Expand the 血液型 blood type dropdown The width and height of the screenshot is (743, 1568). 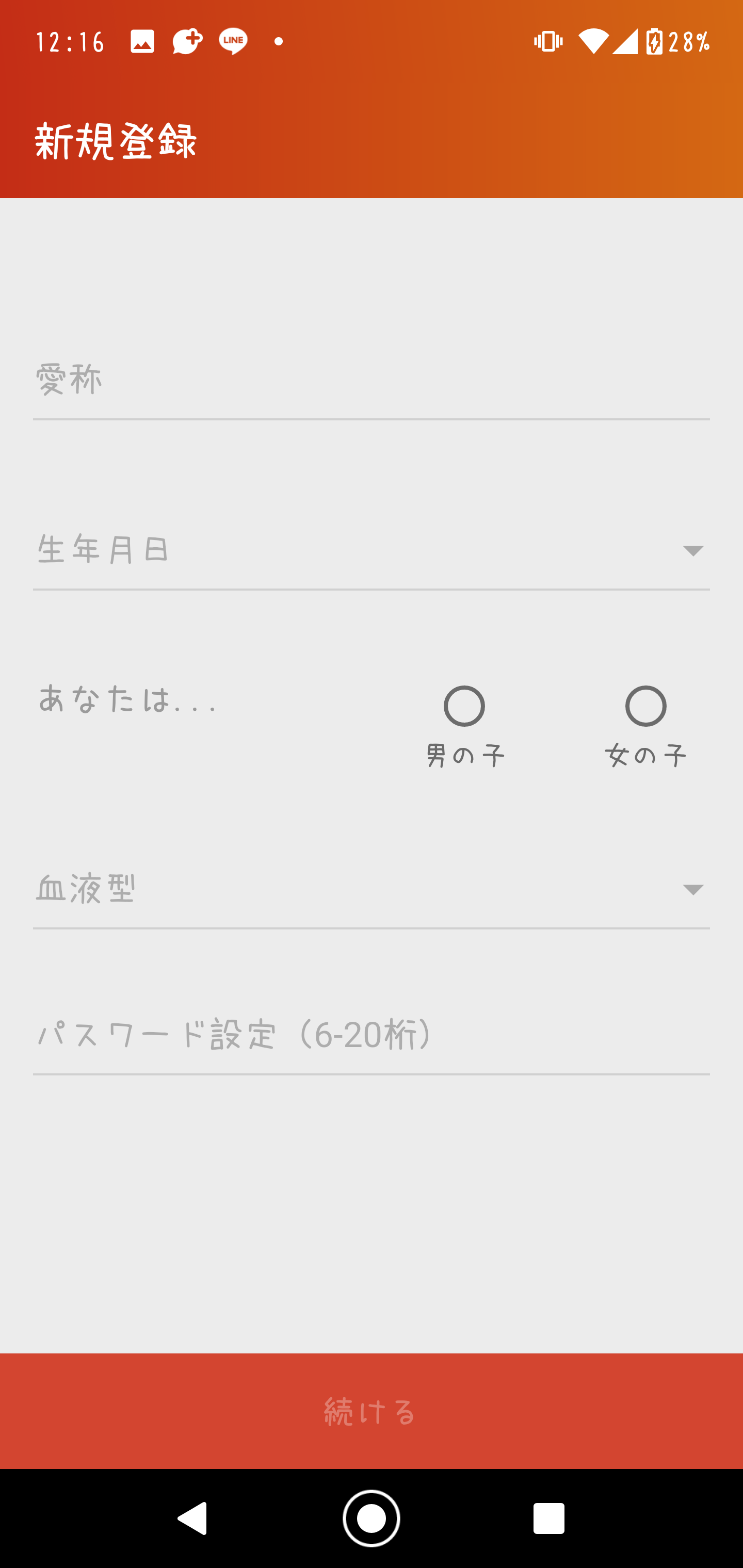(x=370, y=889)
